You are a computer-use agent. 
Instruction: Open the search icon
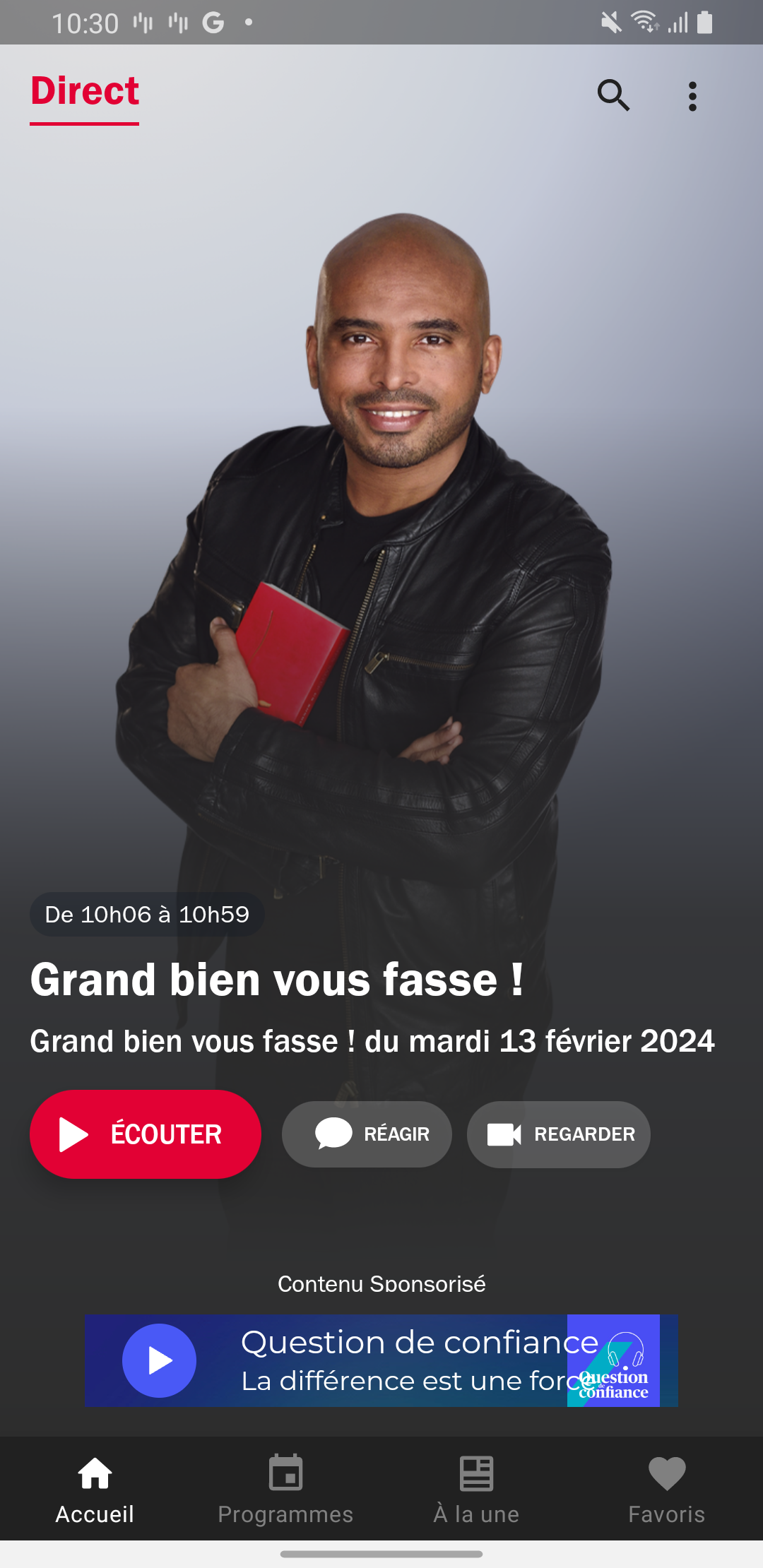tap(613, 95)
